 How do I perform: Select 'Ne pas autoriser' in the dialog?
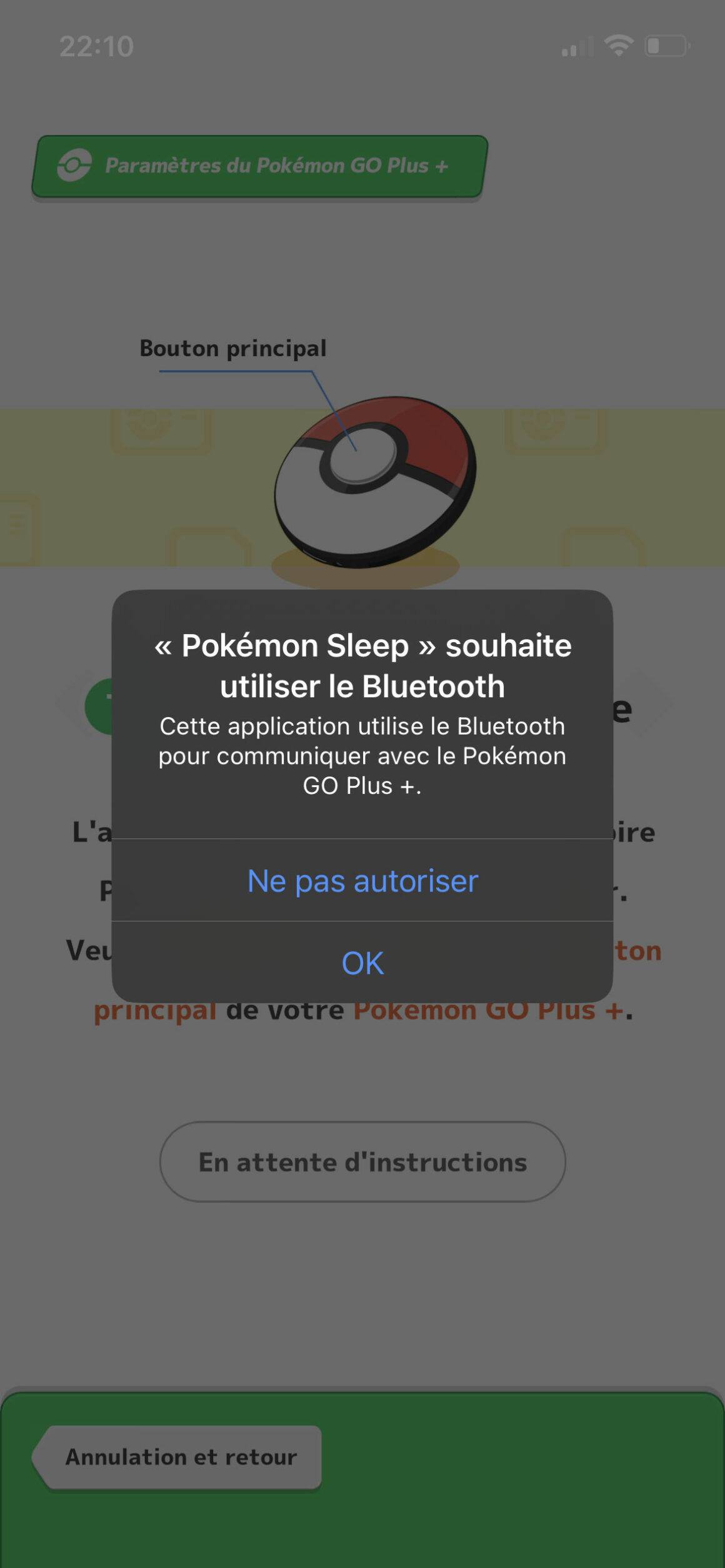(x=362, y=881)
